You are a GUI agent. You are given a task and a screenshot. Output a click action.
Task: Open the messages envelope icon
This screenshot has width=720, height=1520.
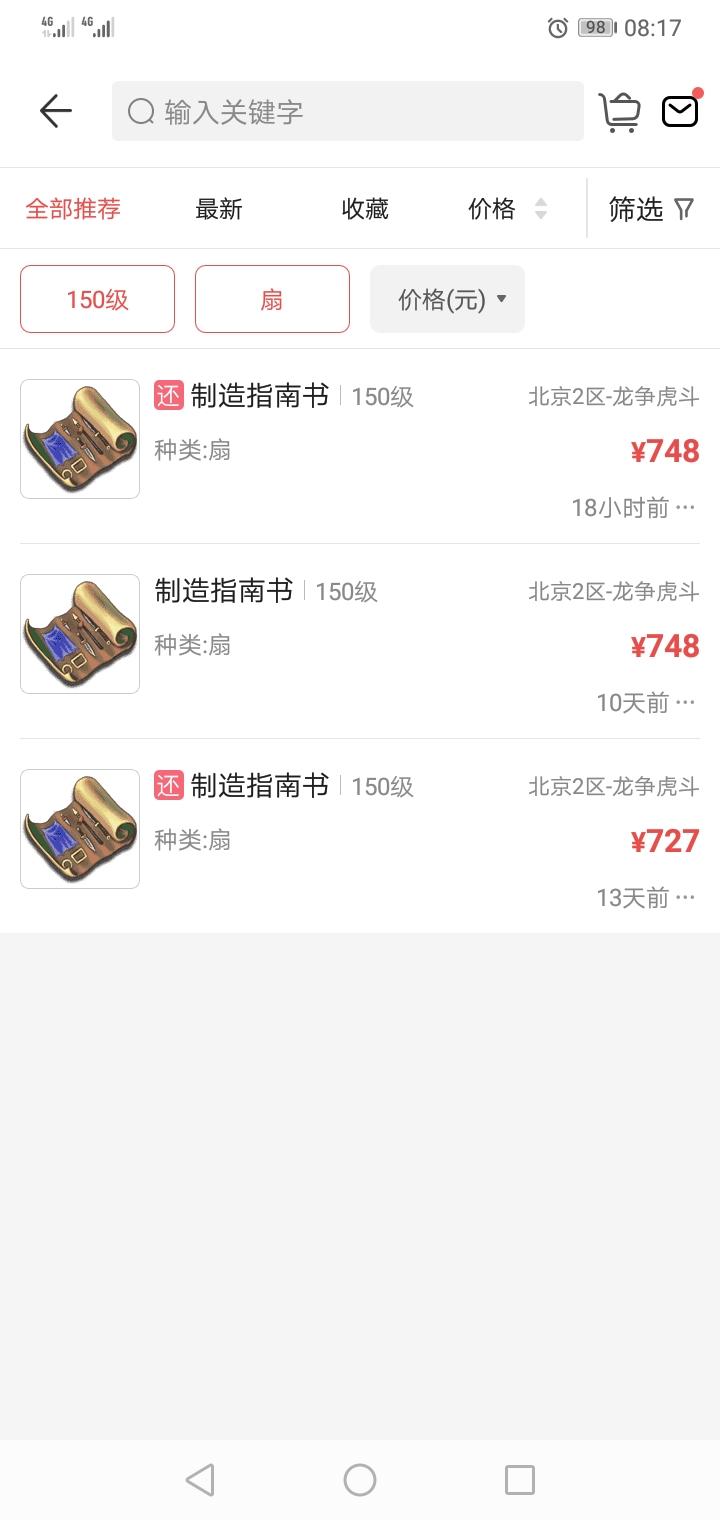point(680,111)
